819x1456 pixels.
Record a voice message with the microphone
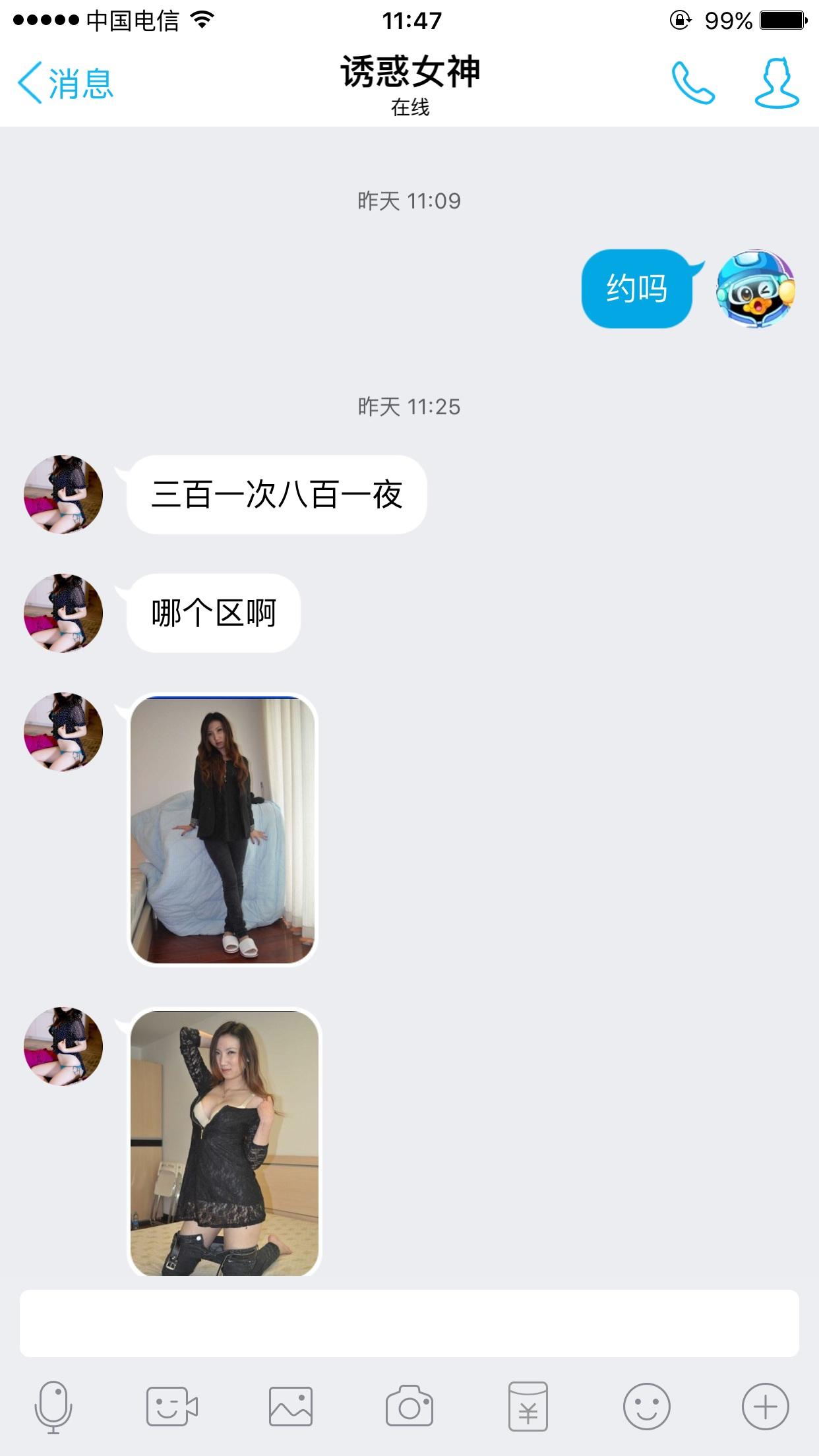coord(53,1407)
